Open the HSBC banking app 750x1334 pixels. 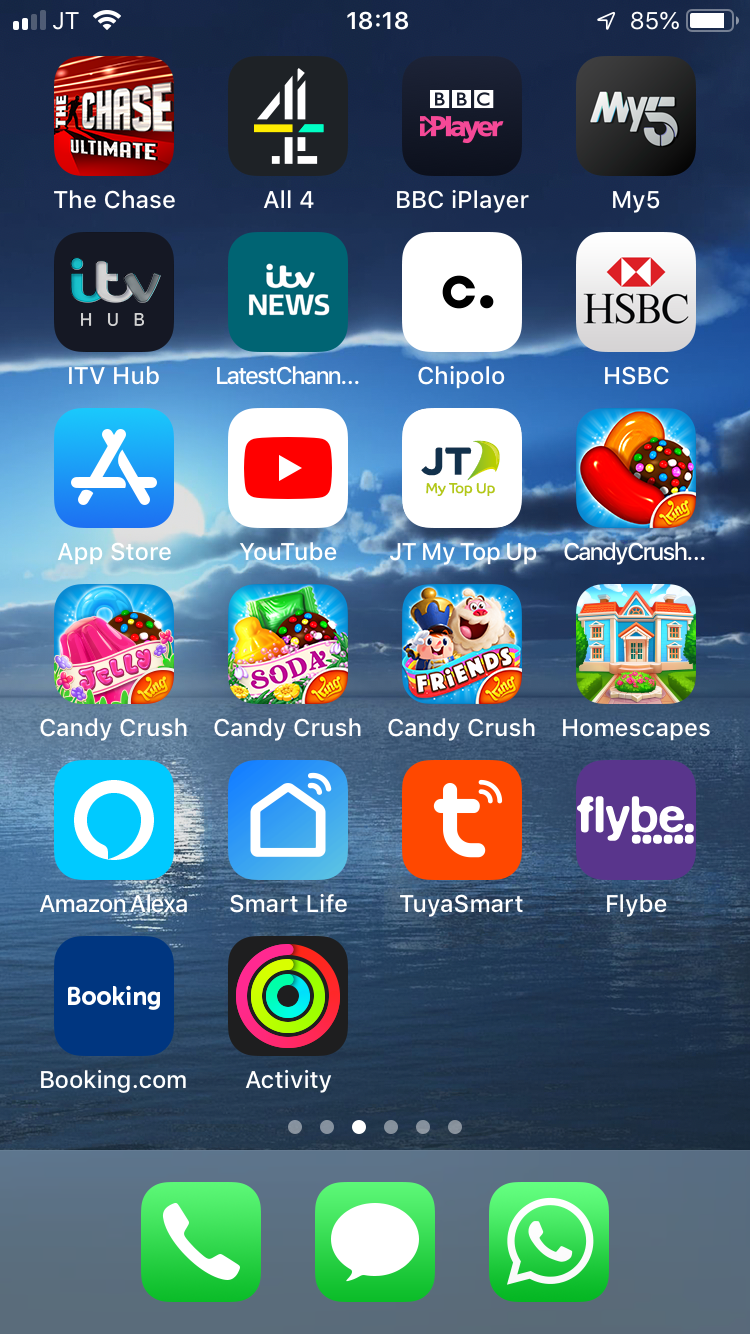(x=636, y=292)
